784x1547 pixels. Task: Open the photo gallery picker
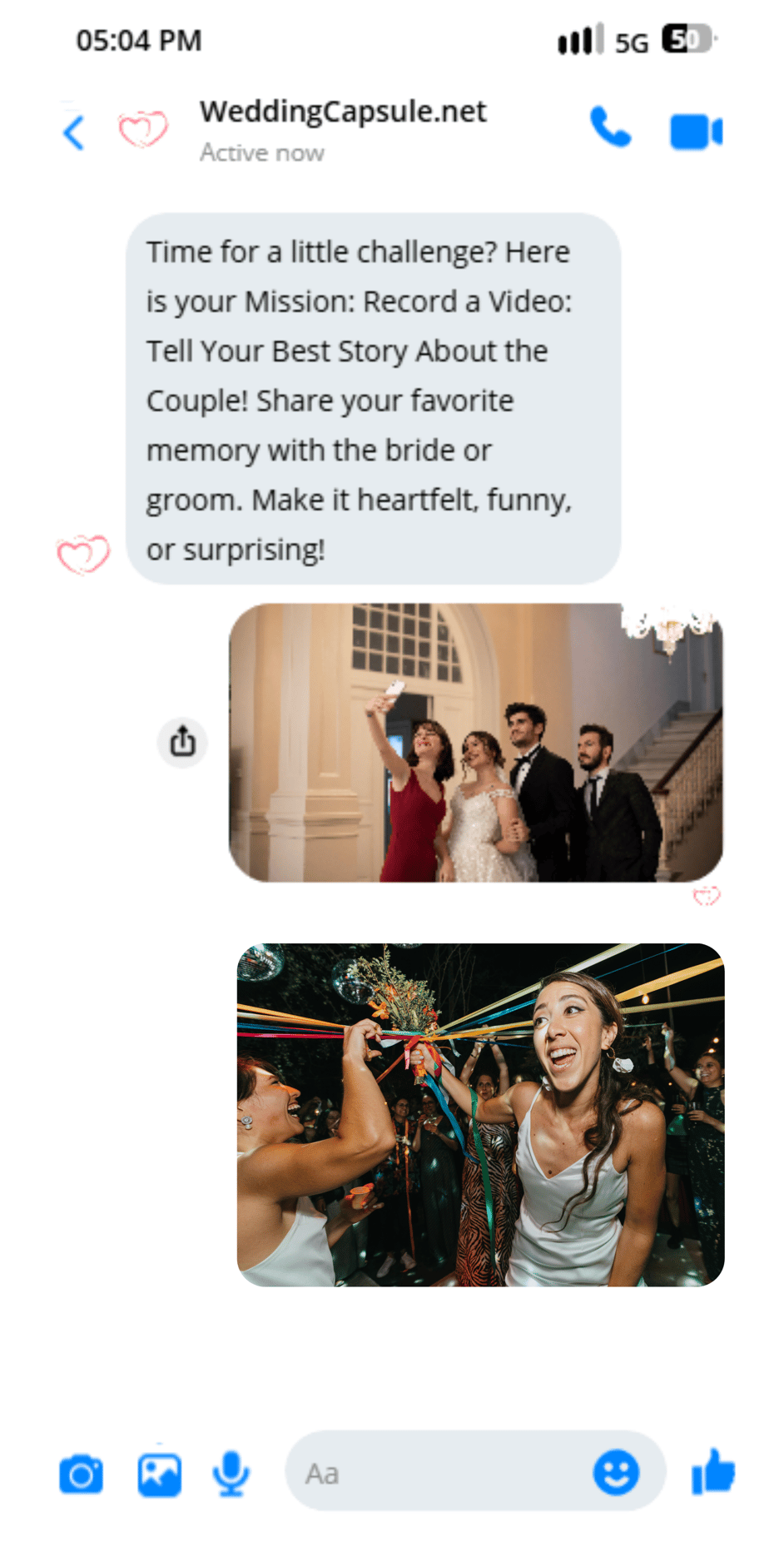[x=157, y=1472]
